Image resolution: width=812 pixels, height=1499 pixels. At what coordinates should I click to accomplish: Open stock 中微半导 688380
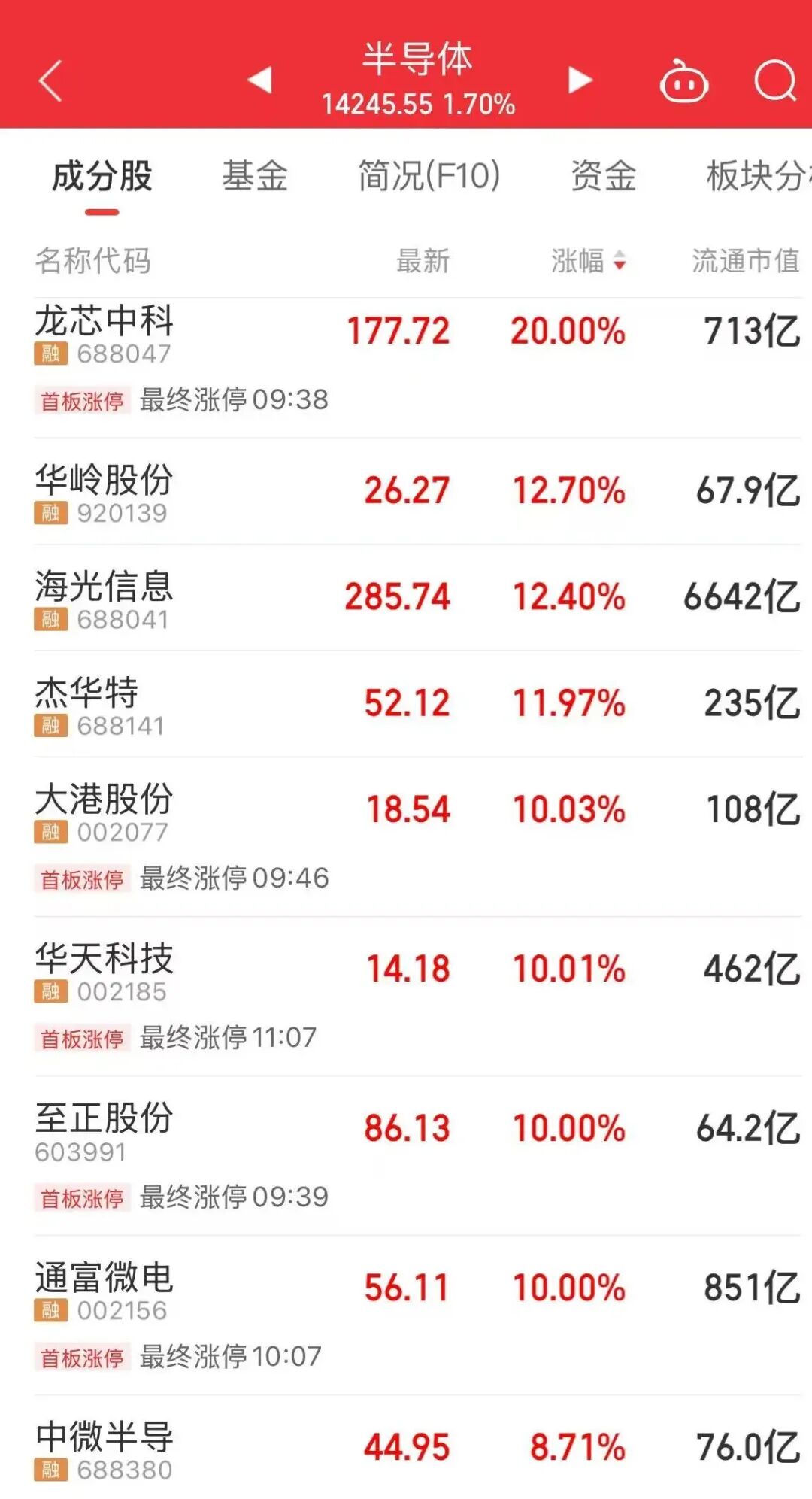(x=105, y=1449)
